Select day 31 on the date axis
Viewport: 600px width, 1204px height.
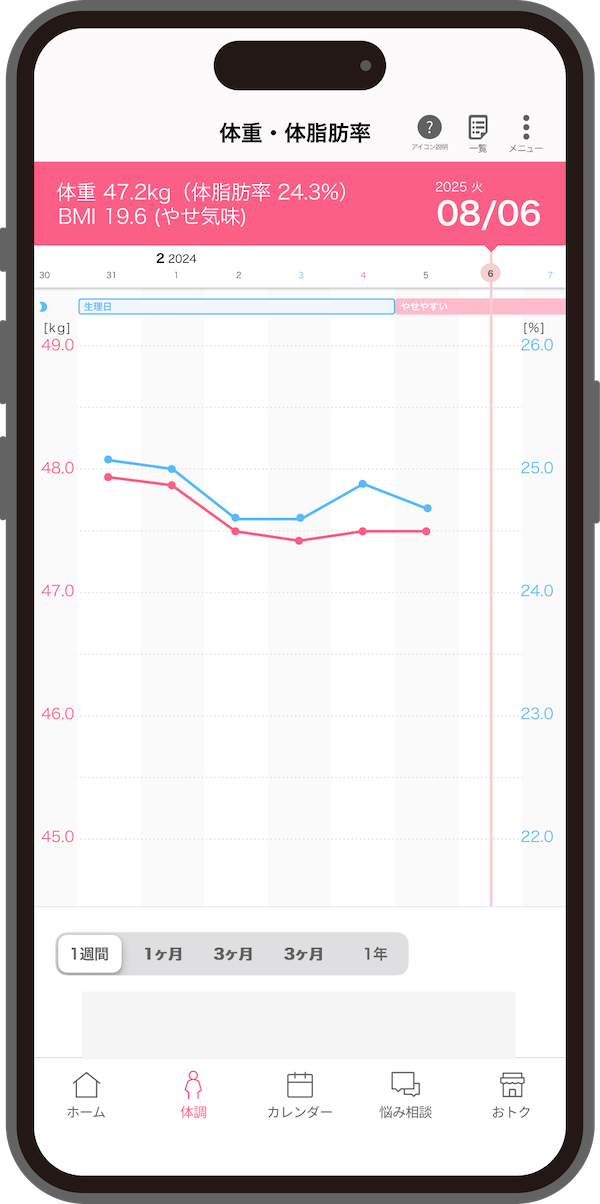111,274
